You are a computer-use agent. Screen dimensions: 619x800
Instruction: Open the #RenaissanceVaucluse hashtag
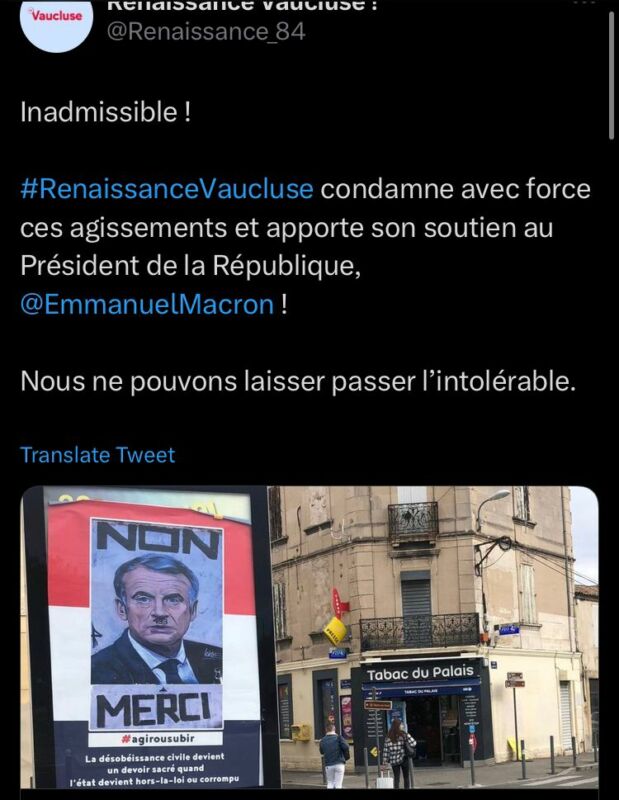167,189
